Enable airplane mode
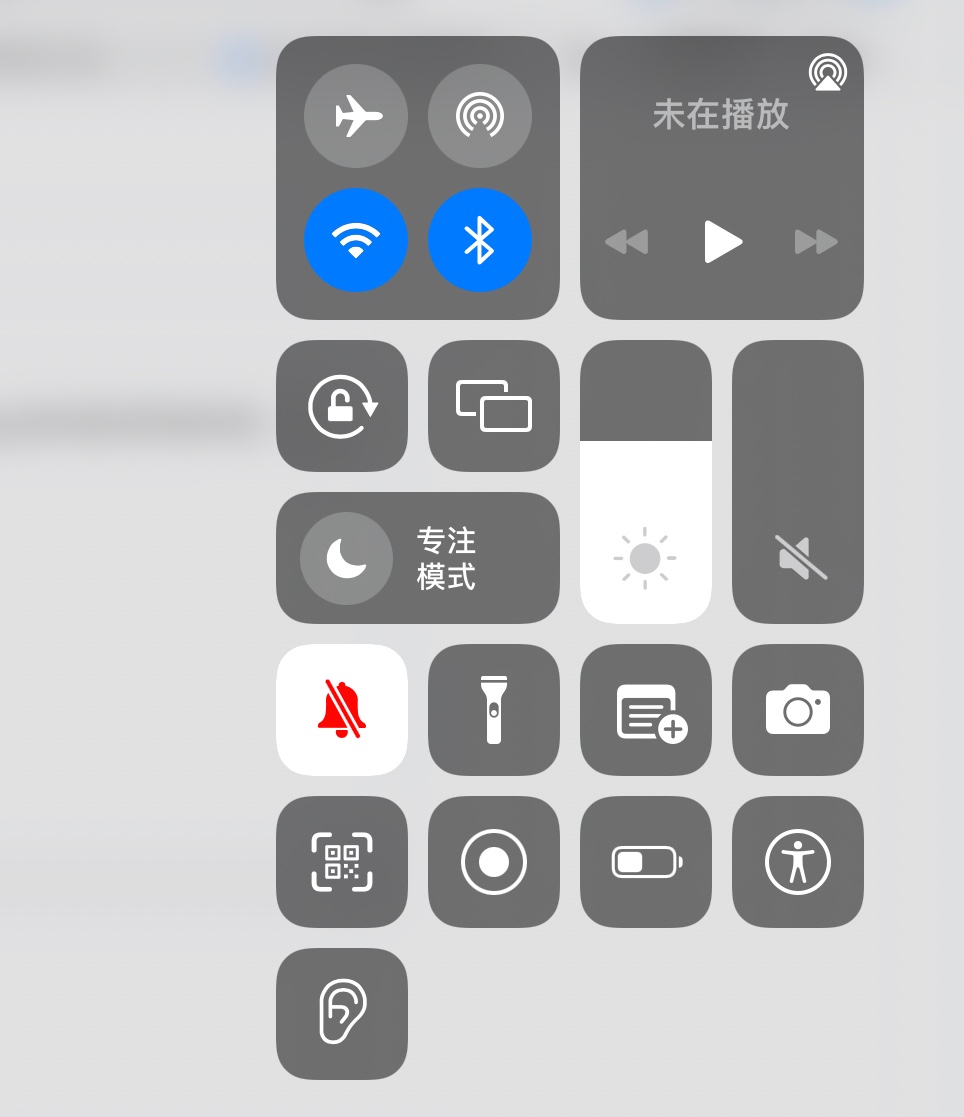Screen dimensions: 964x1117 tap(356, 116)
